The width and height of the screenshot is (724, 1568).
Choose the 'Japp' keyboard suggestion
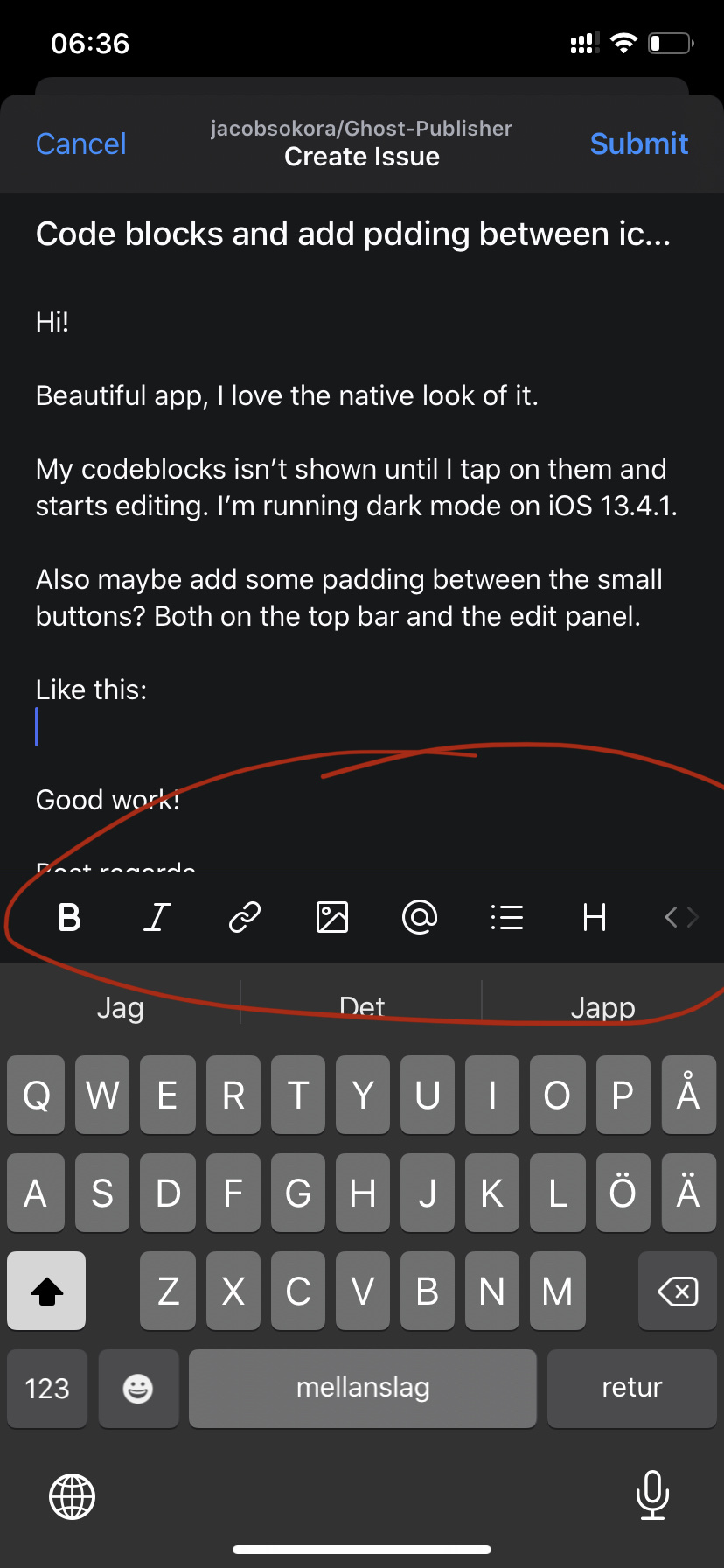(x=602, y=1007)
